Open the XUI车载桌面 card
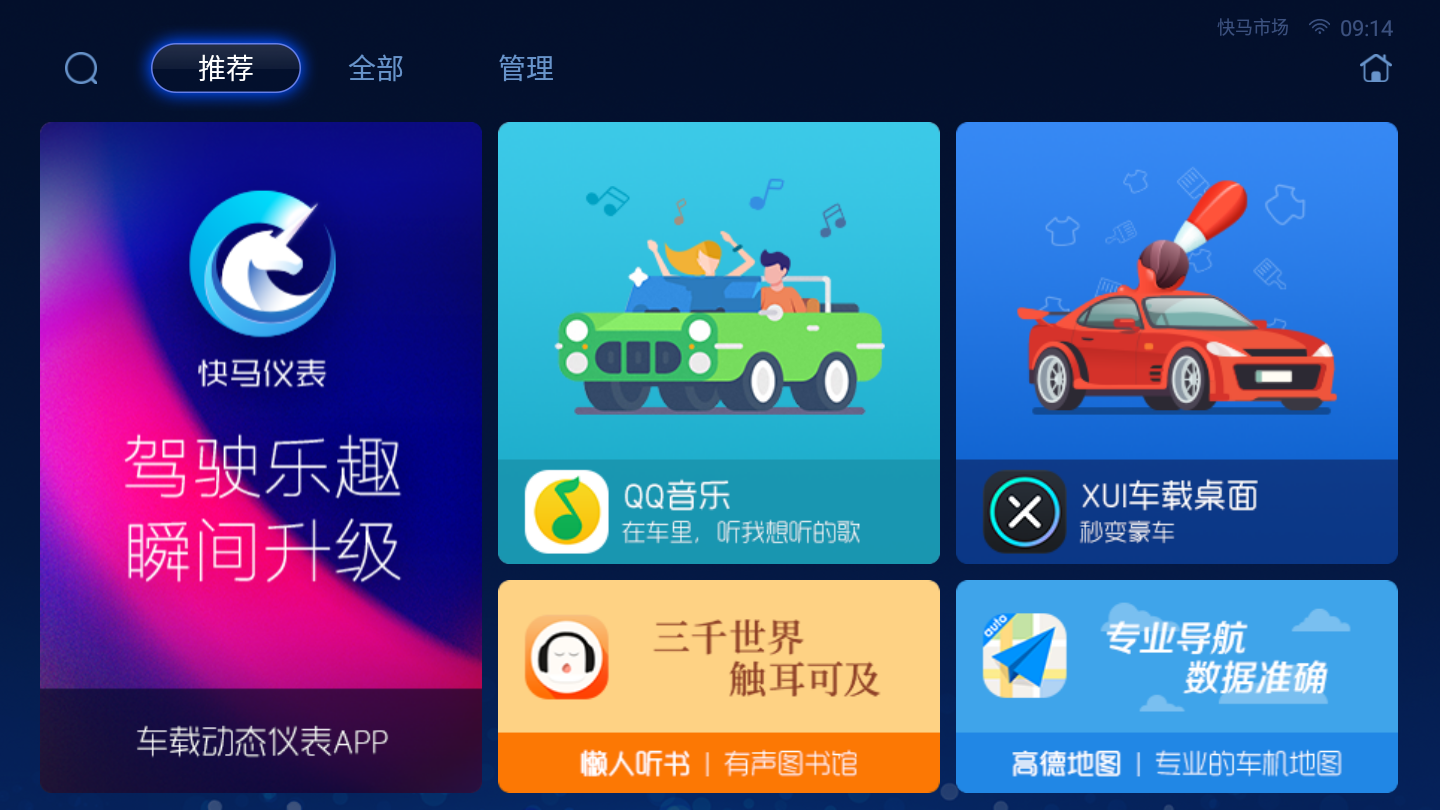1440x810 pixels. [x=1176, y=342]
